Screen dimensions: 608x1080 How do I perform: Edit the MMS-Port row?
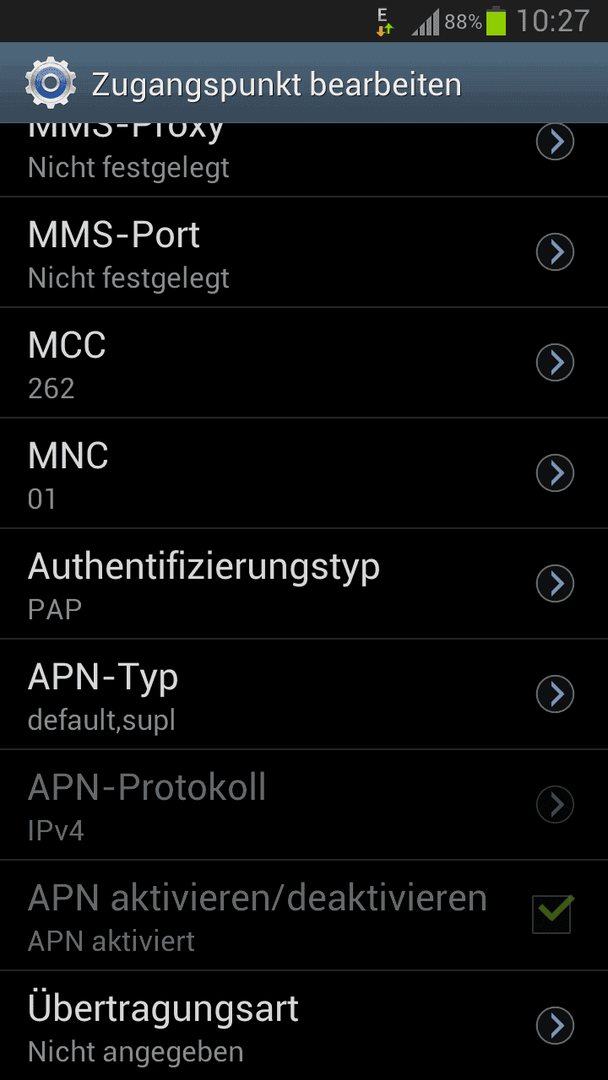tap(304, 252)
